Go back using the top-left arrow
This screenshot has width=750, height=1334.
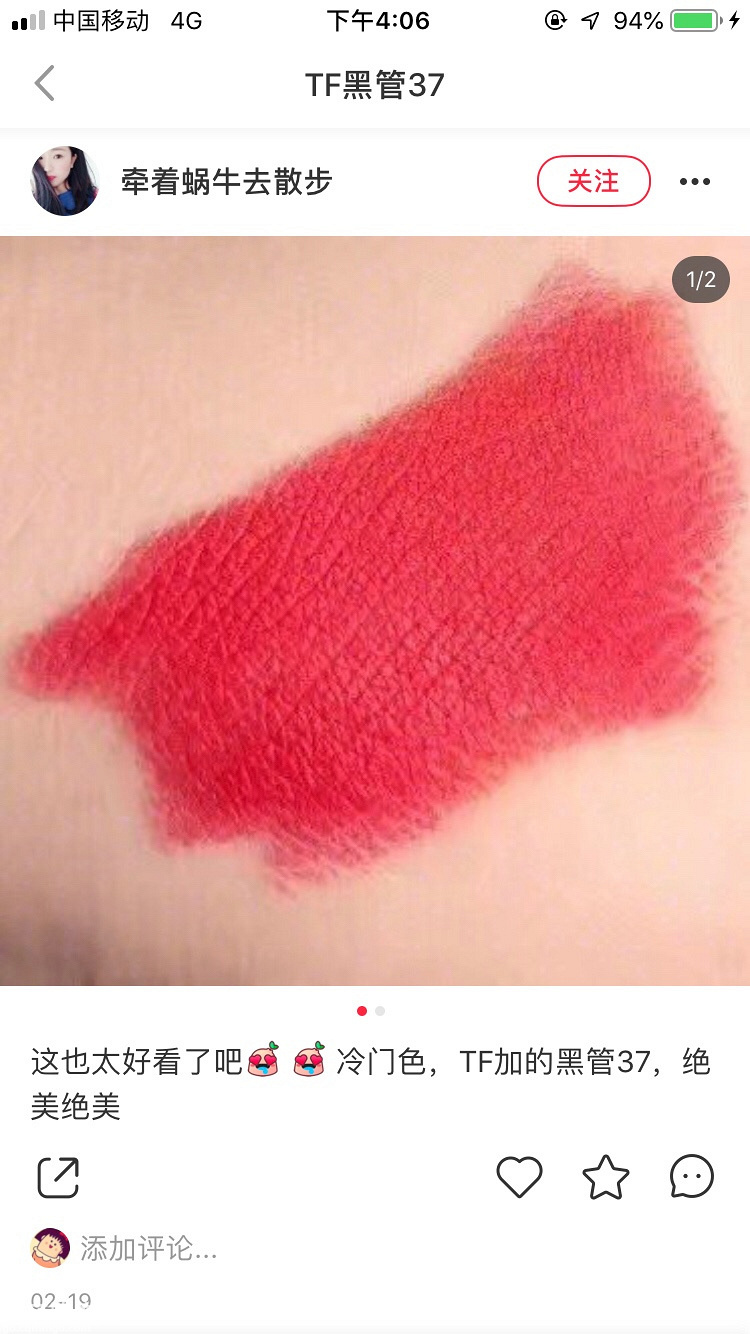44,84
